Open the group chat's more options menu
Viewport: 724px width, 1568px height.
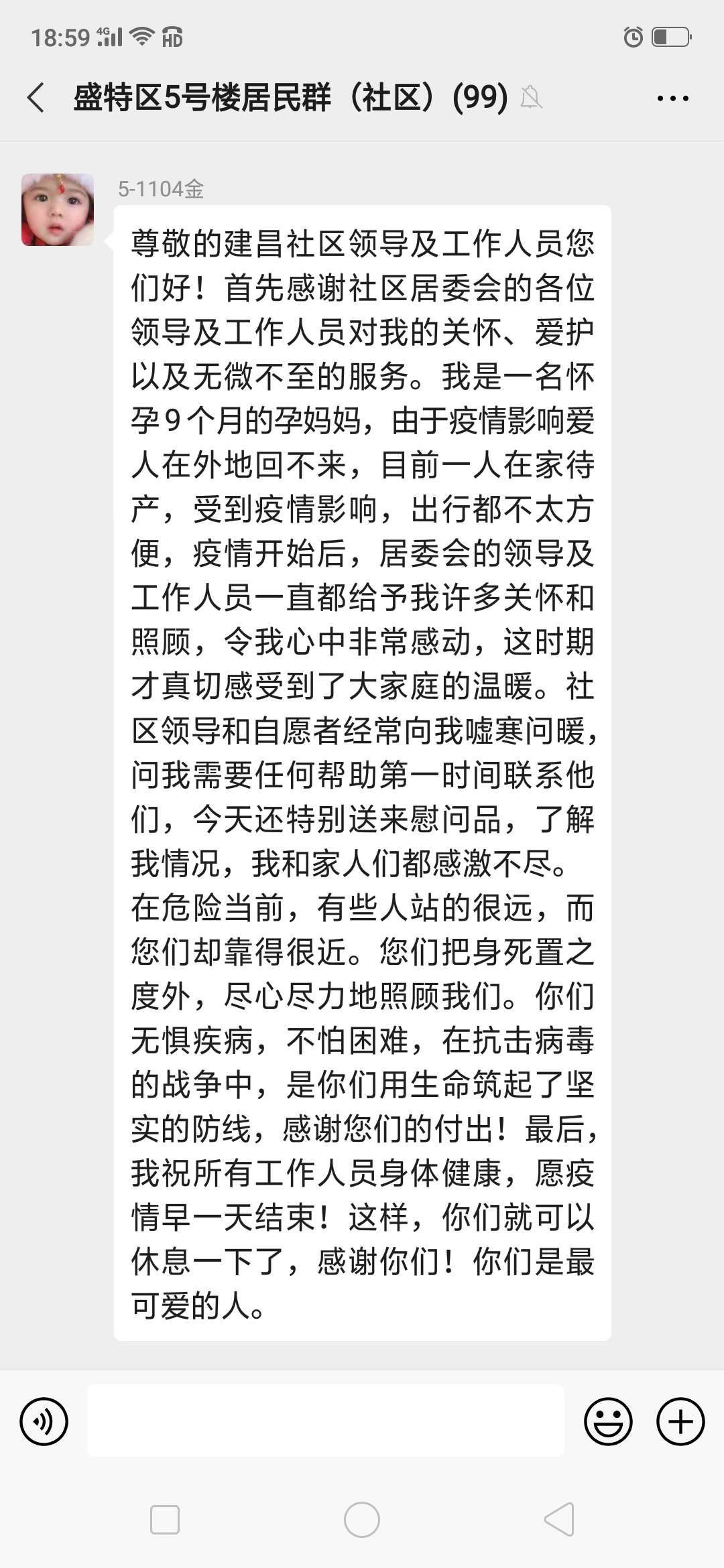click(672, 99)
